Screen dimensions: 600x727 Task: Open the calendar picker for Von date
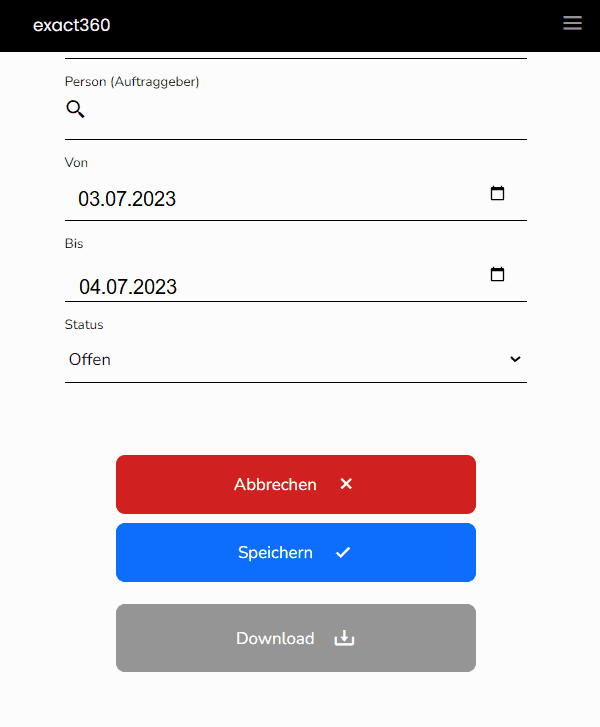coord(497,194)
